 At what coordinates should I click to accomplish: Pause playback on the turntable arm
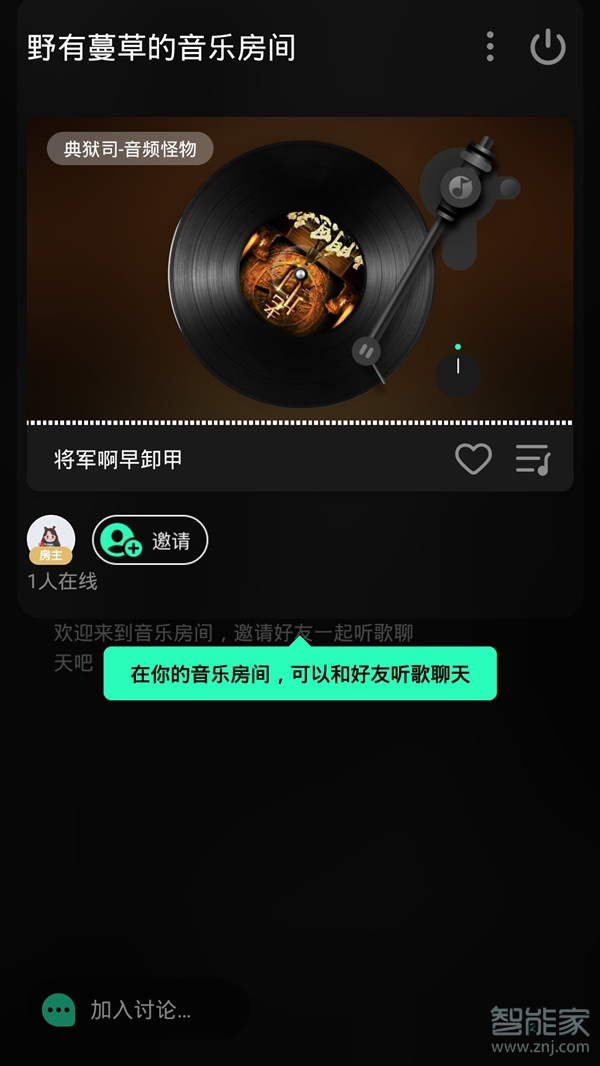point(366,350)
